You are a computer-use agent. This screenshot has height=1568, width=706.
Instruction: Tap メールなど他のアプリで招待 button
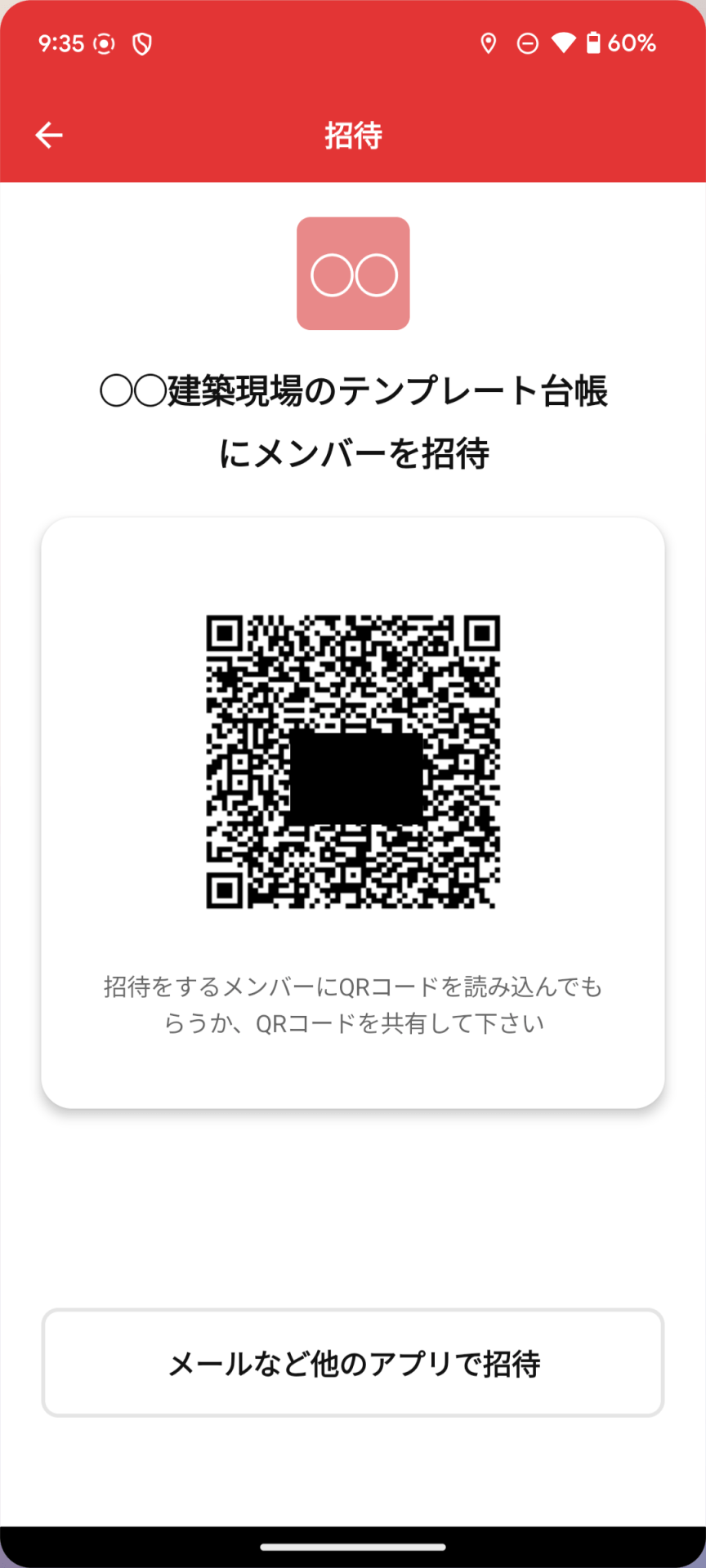353,1363
